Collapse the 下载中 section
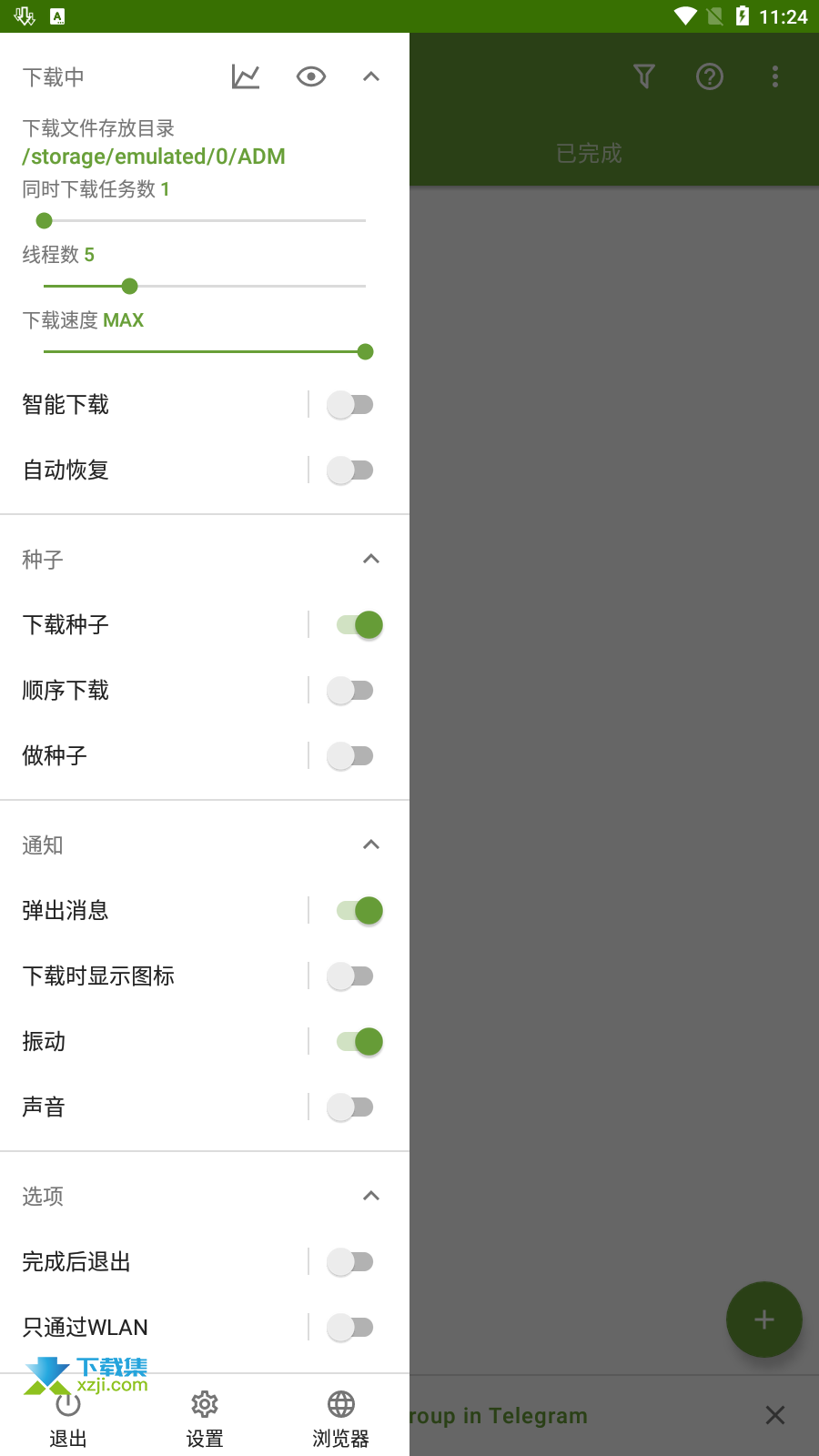 click(371, 76)
